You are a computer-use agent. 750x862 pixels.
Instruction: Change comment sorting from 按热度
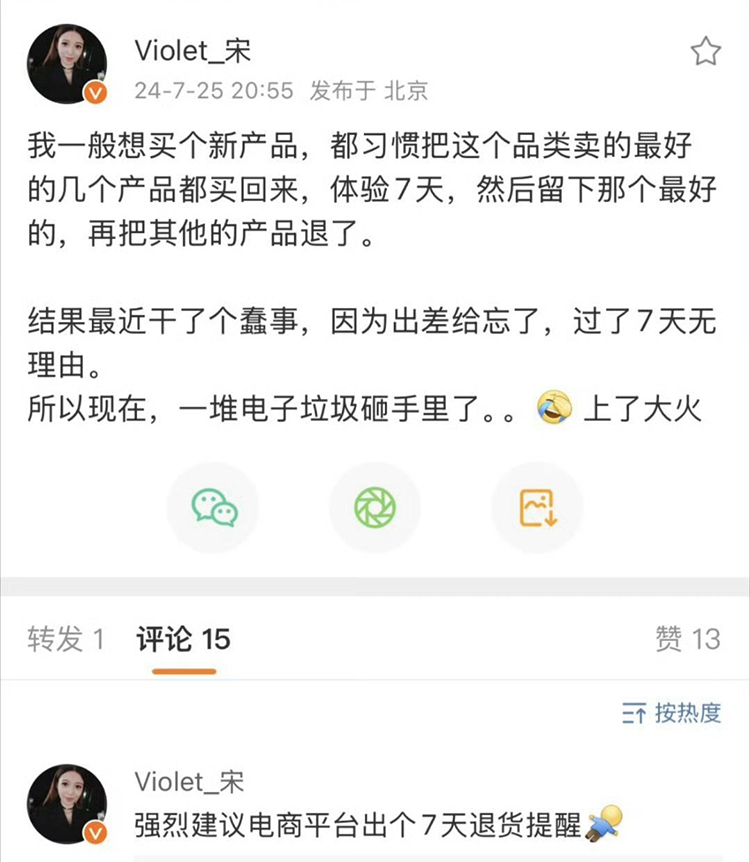pyautogui.click(x=671, y=713)
